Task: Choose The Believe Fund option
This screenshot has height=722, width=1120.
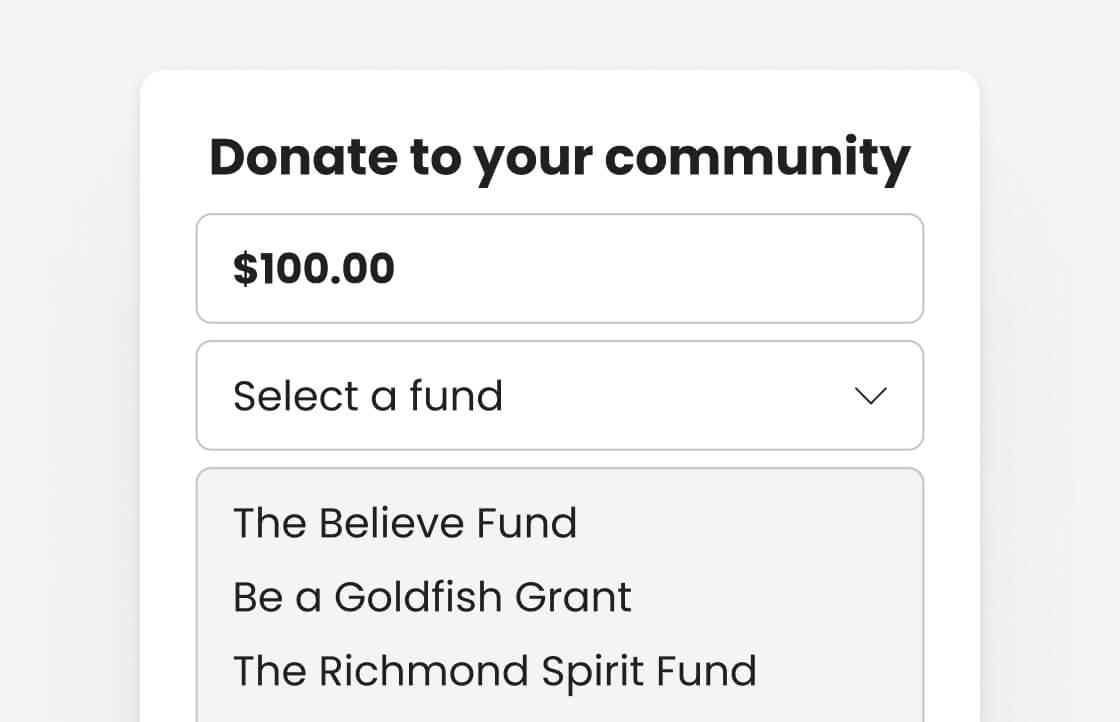Action: tap(405, 523)
